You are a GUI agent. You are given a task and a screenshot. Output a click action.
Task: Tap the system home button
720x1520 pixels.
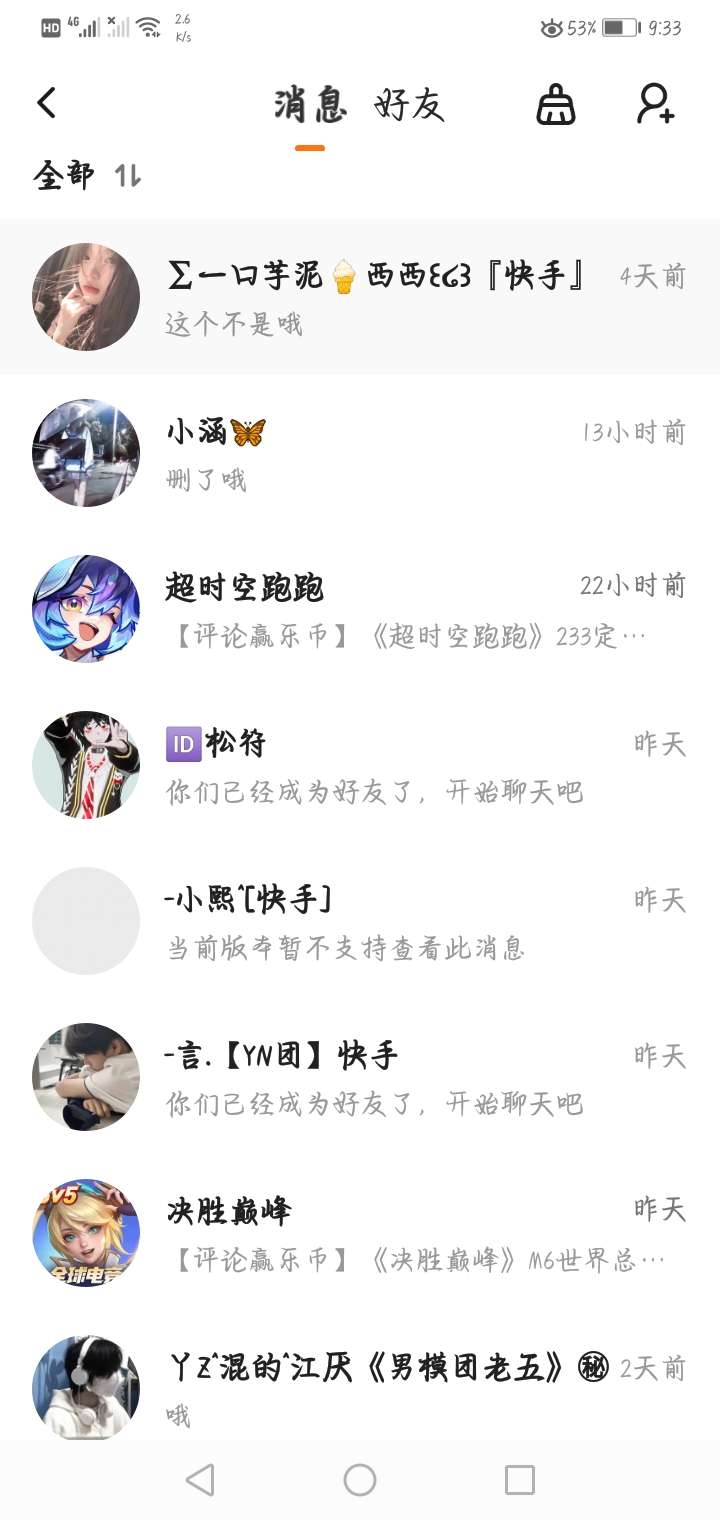point(360,1480)
